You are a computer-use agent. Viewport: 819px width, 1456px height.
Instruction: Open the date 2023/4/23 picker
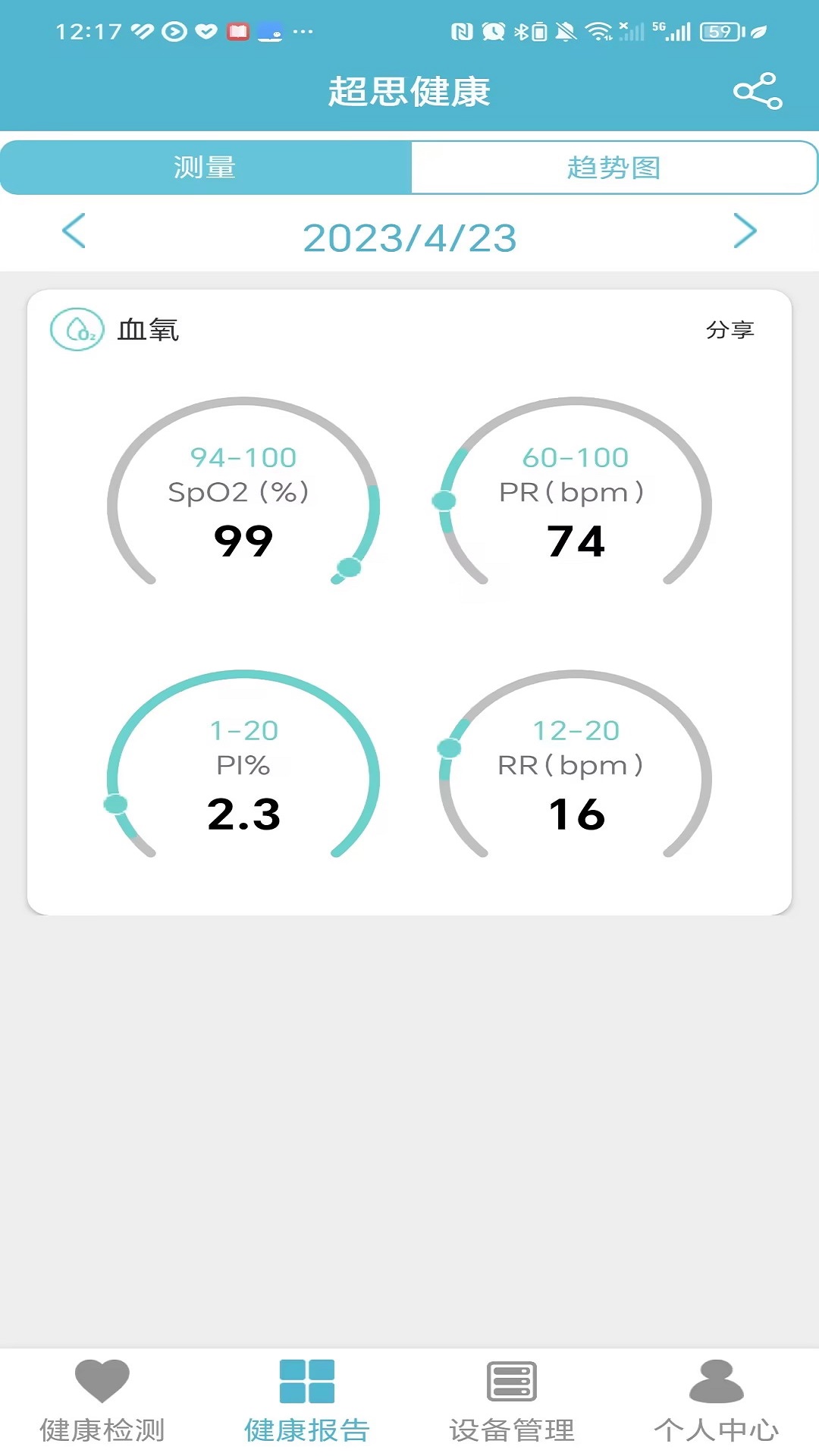pos(409,238)
